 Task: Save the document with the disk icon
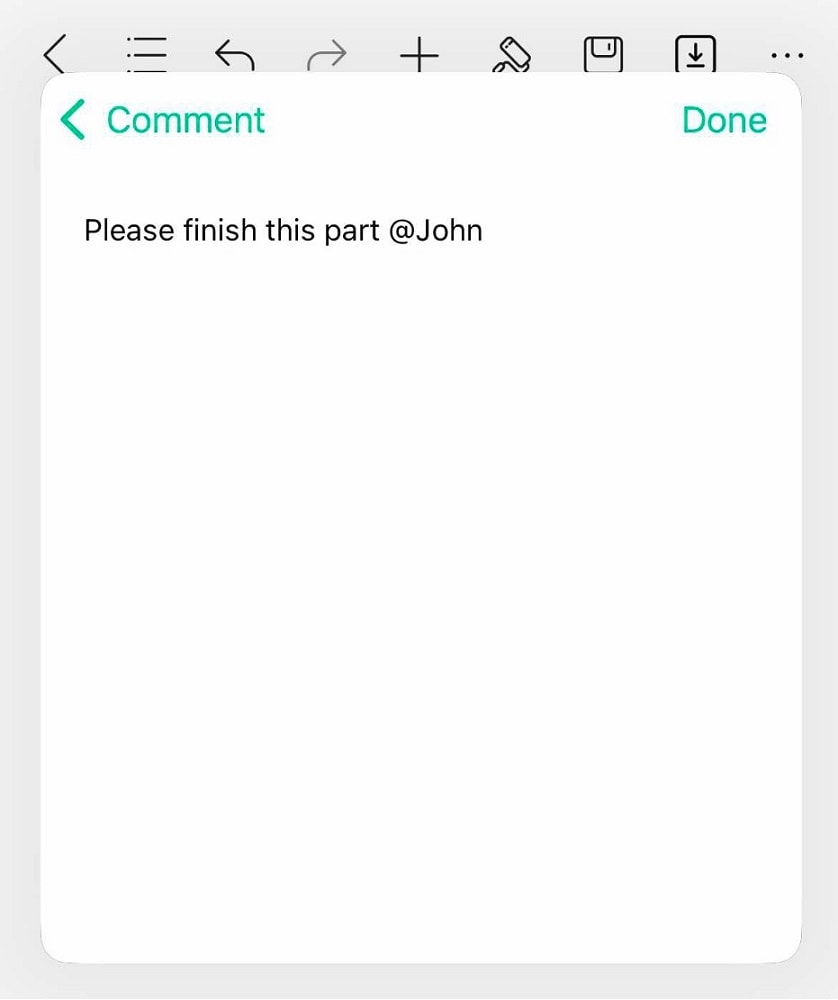[x=603, y=54]
